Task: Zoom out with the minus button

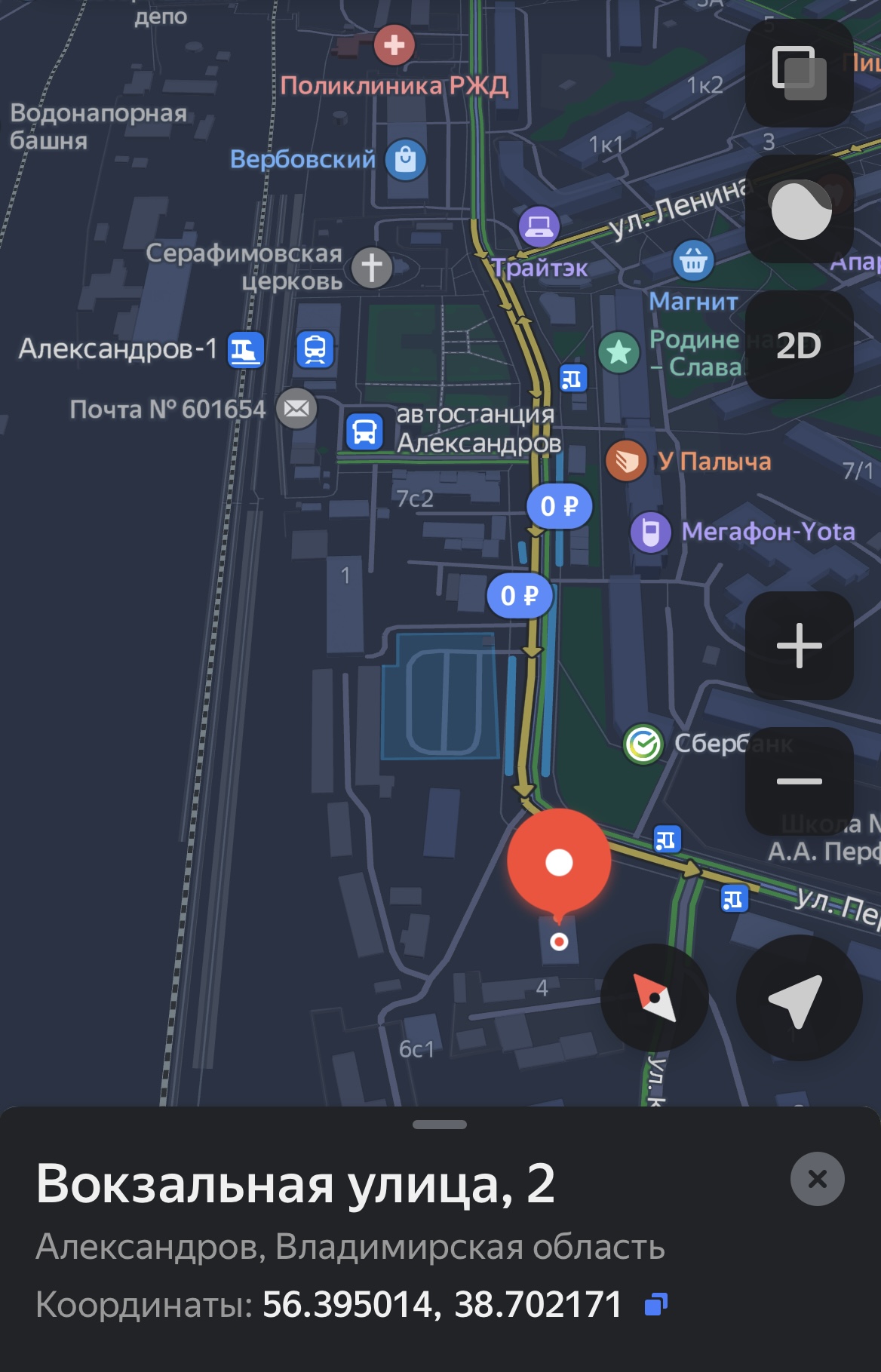Action: point(799,781)
